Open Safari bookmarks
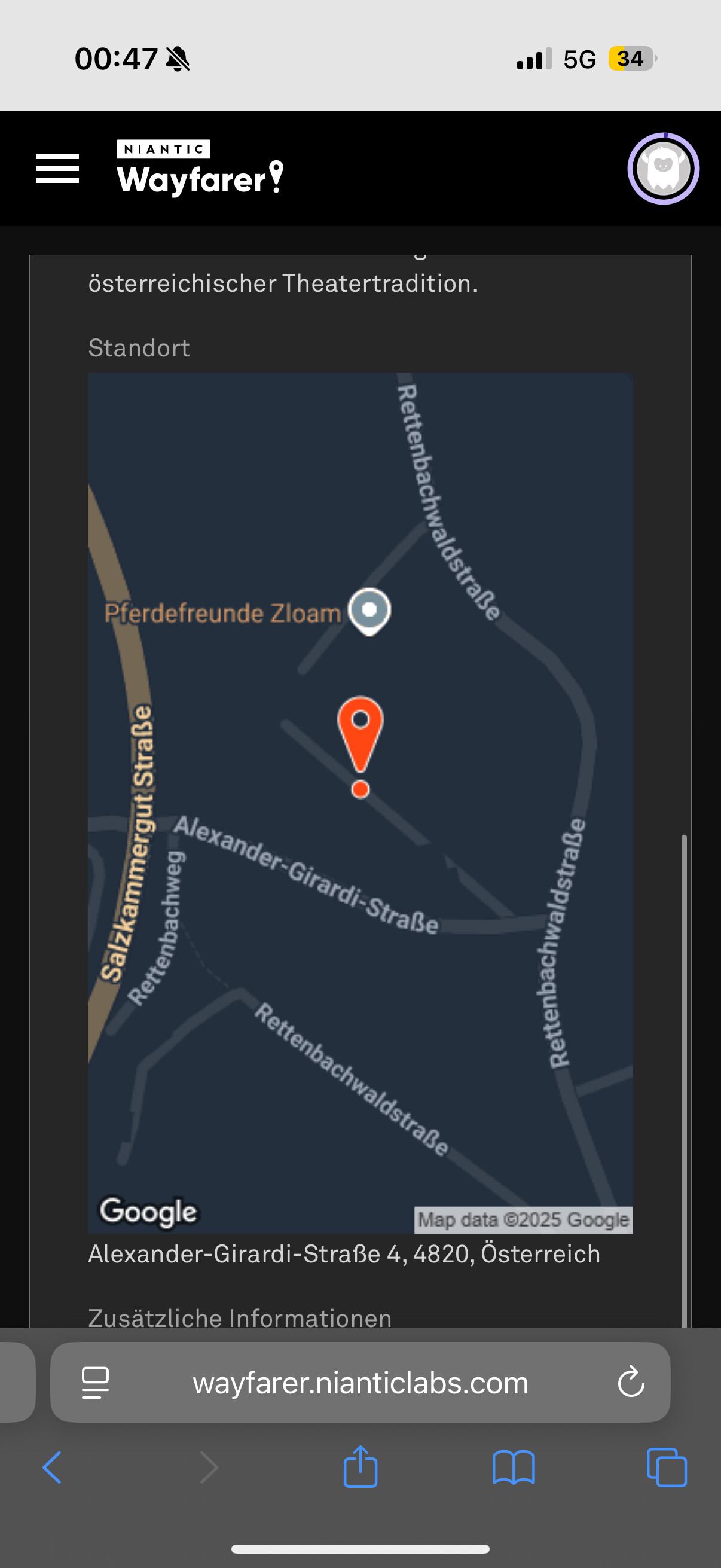 coord(514,1467)
